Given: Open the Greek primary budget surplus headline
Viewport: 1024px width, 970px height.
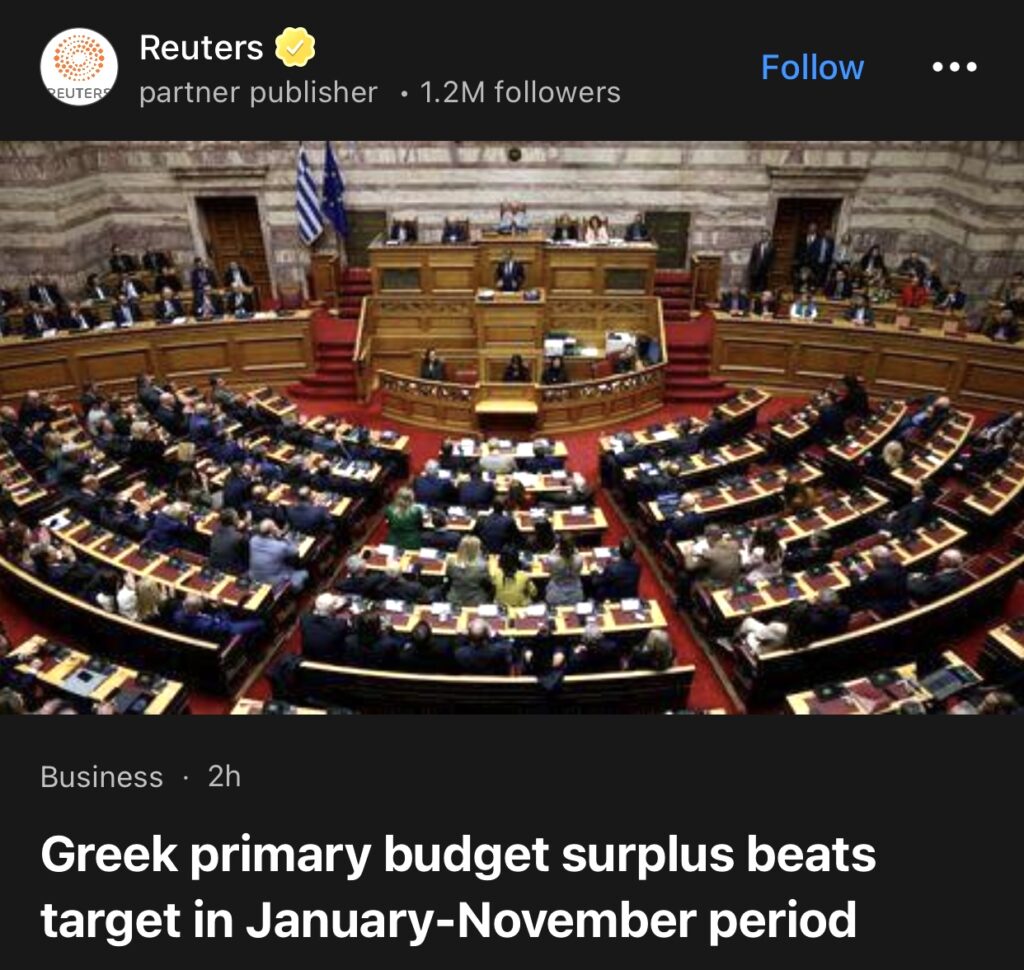Looking at the screenshot, I should click(458, 888).
